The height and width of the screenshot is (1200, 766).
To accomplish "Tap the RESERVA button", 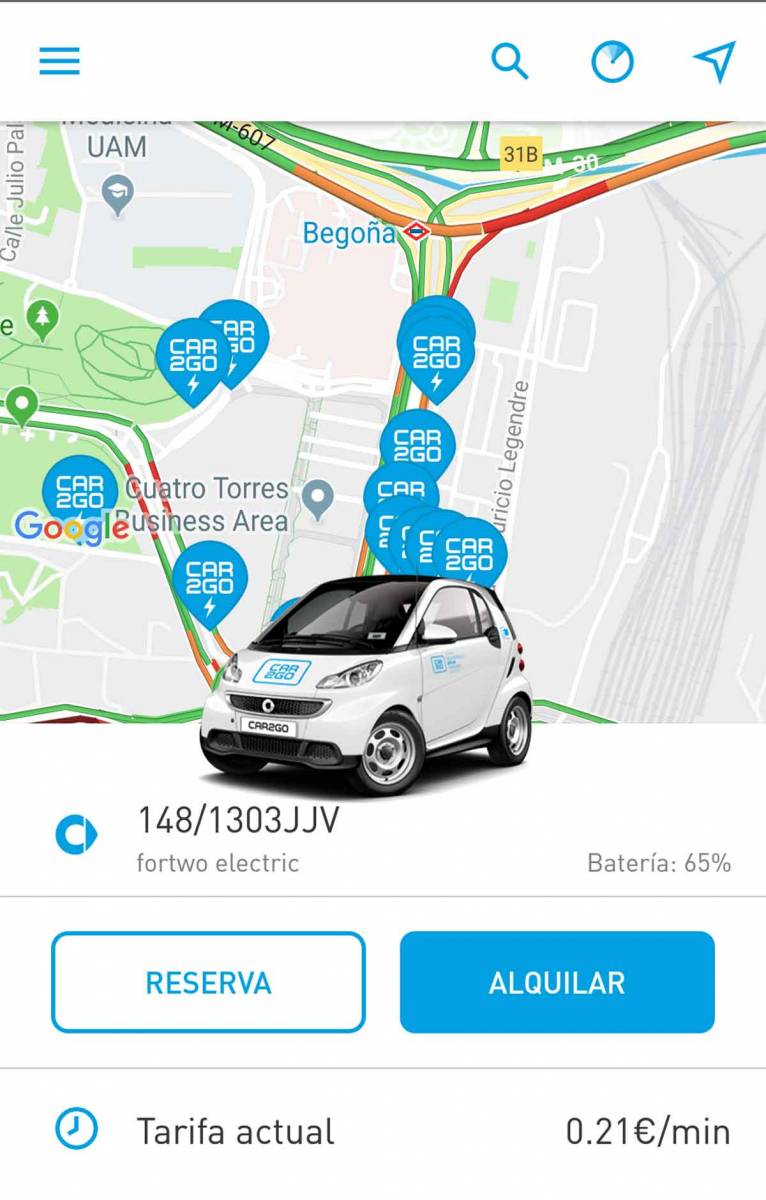I will coord(206,981).
